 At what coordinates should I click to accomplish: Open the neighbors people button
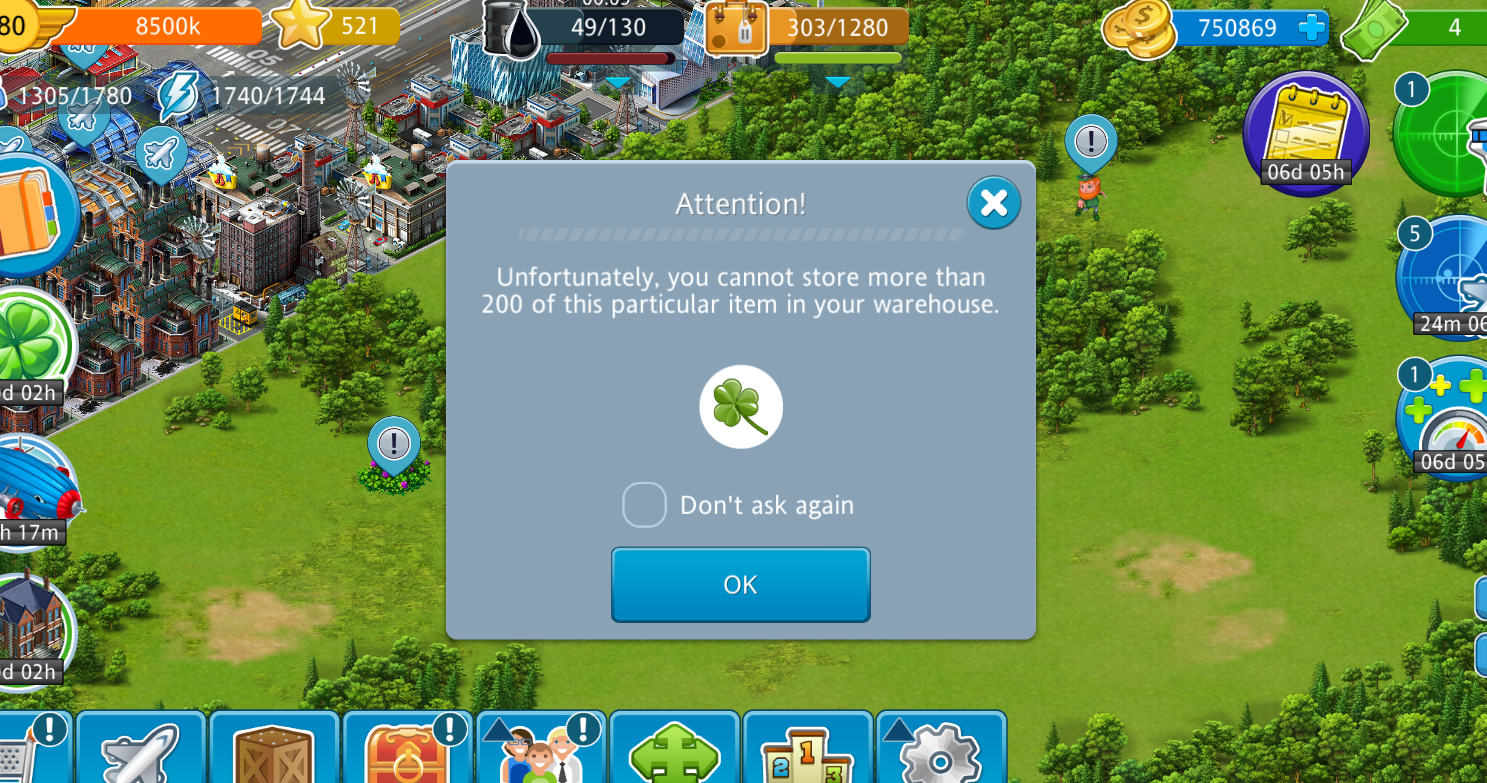(541, 752)
